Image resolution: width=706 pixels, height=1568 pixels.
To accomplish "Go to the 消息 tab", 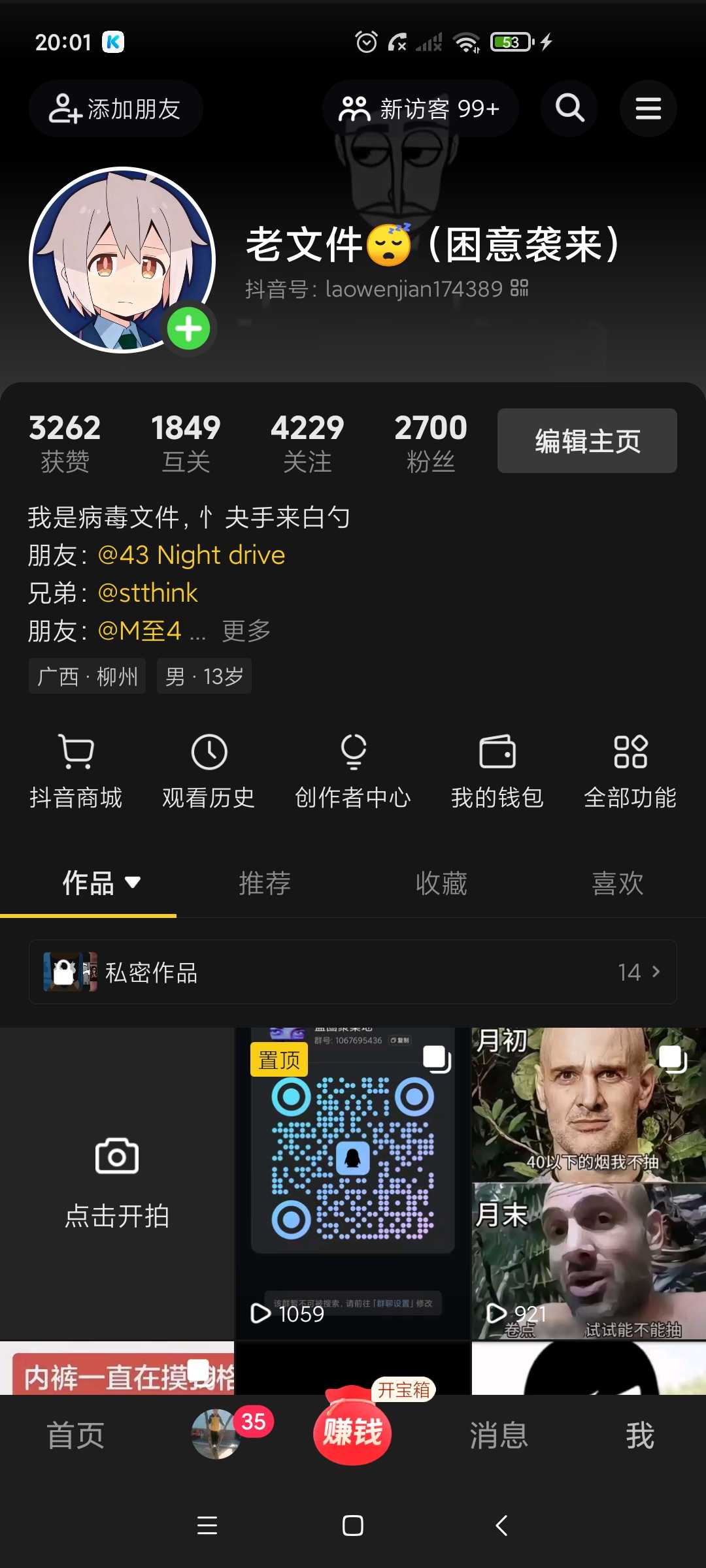I will [498, 1436].
